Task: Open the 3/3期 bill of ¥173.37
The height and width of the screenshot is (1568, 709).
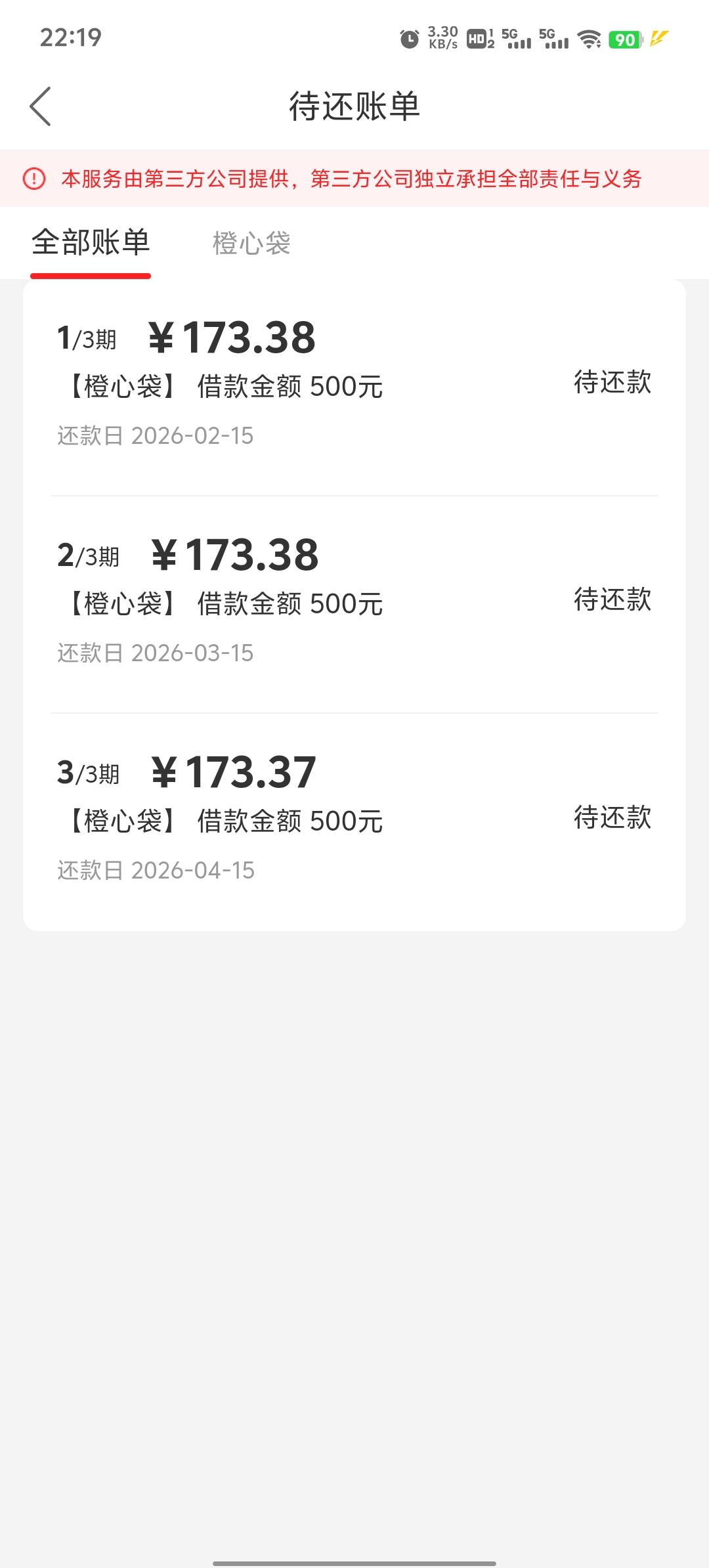Action: 354,819
